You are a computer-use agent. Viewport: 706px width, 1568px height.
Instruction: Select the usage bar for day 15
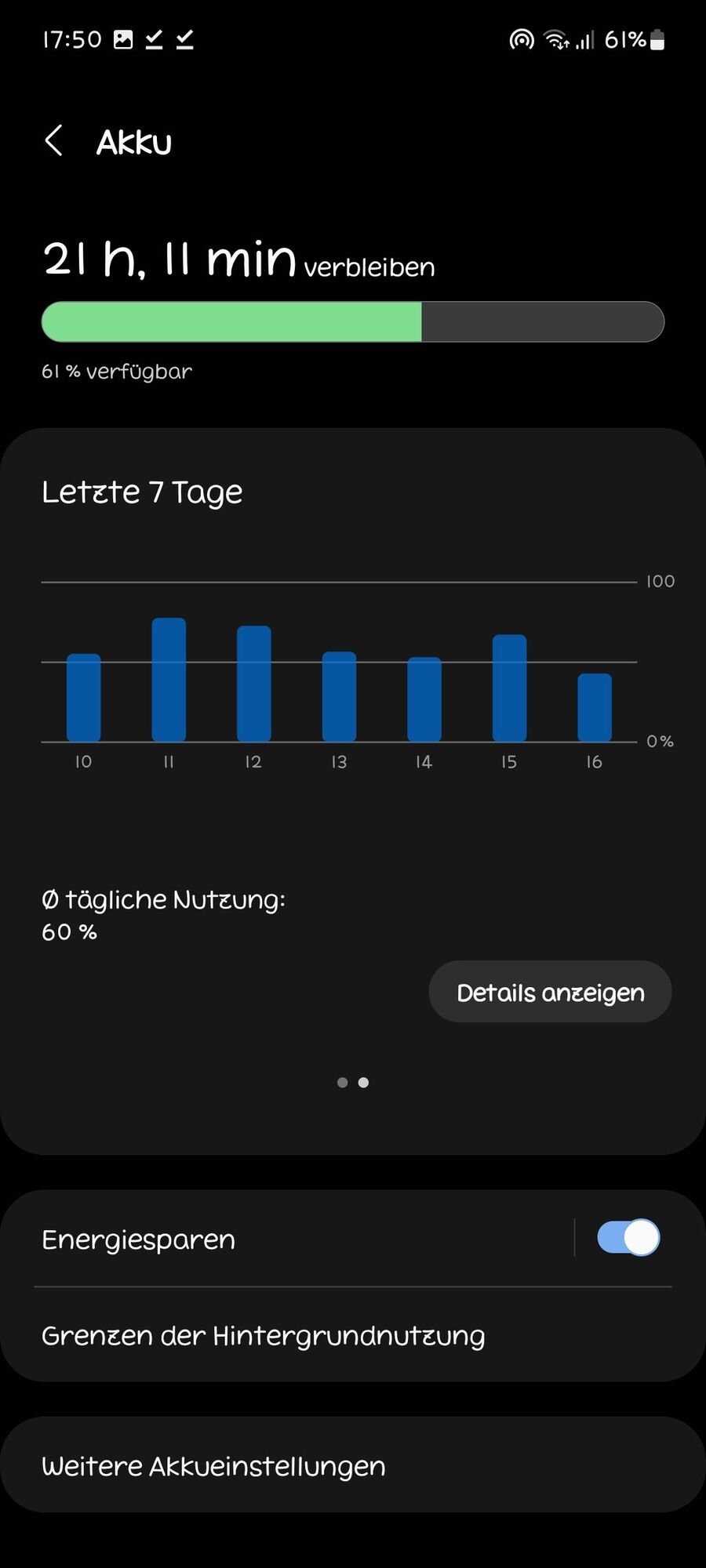(509, 688)
